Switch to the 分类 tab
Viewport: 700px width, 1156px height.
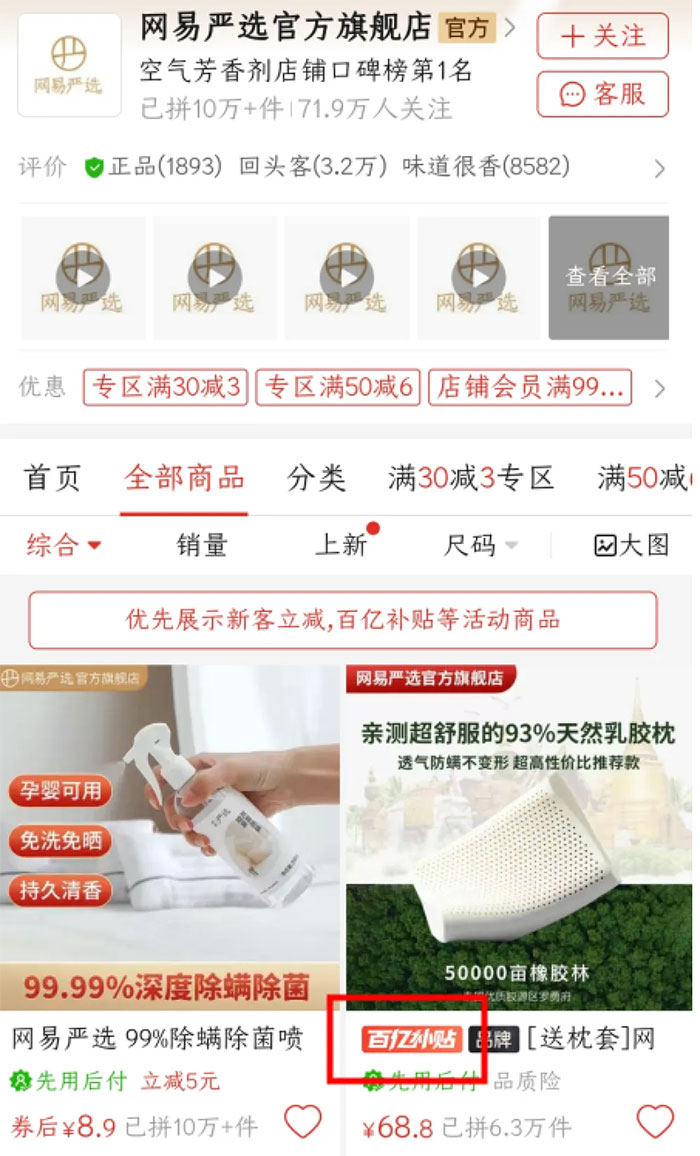click(x=316, y=478)
